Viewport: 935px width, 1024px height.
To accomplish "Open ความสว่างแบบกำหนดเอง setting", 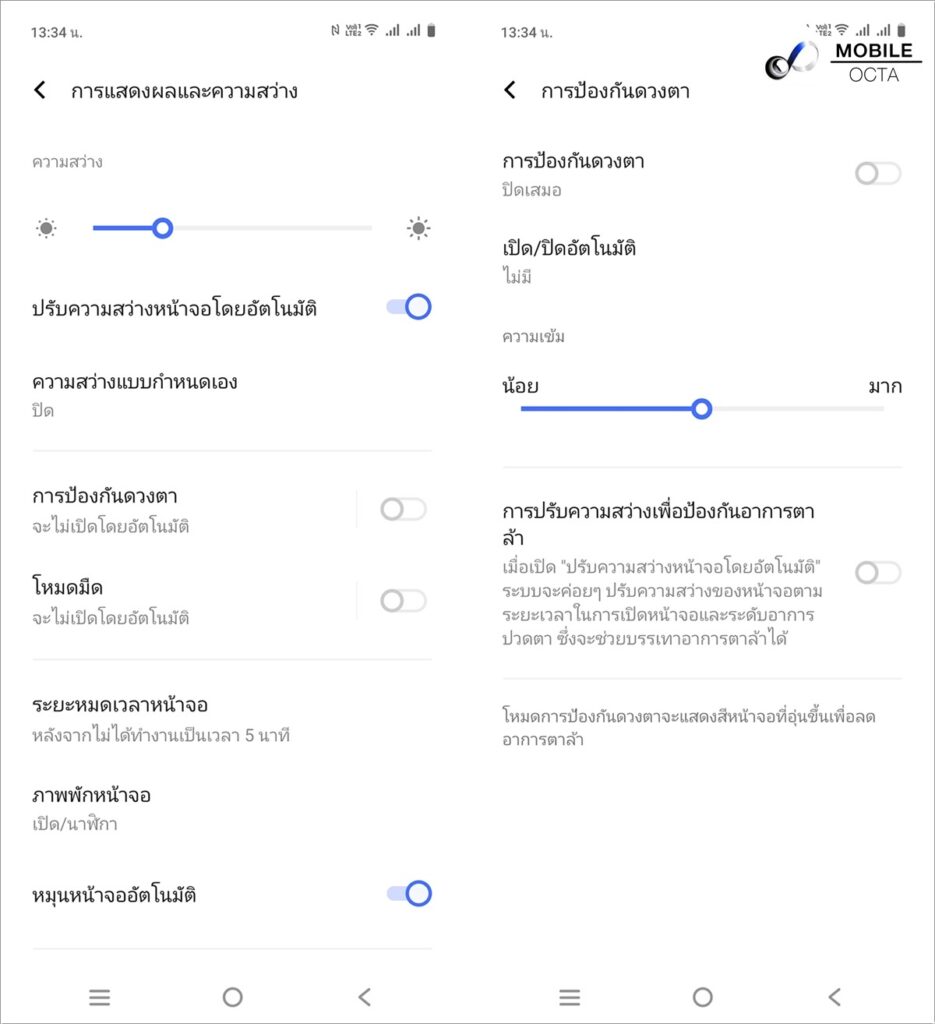I will (x=135, y=394).
